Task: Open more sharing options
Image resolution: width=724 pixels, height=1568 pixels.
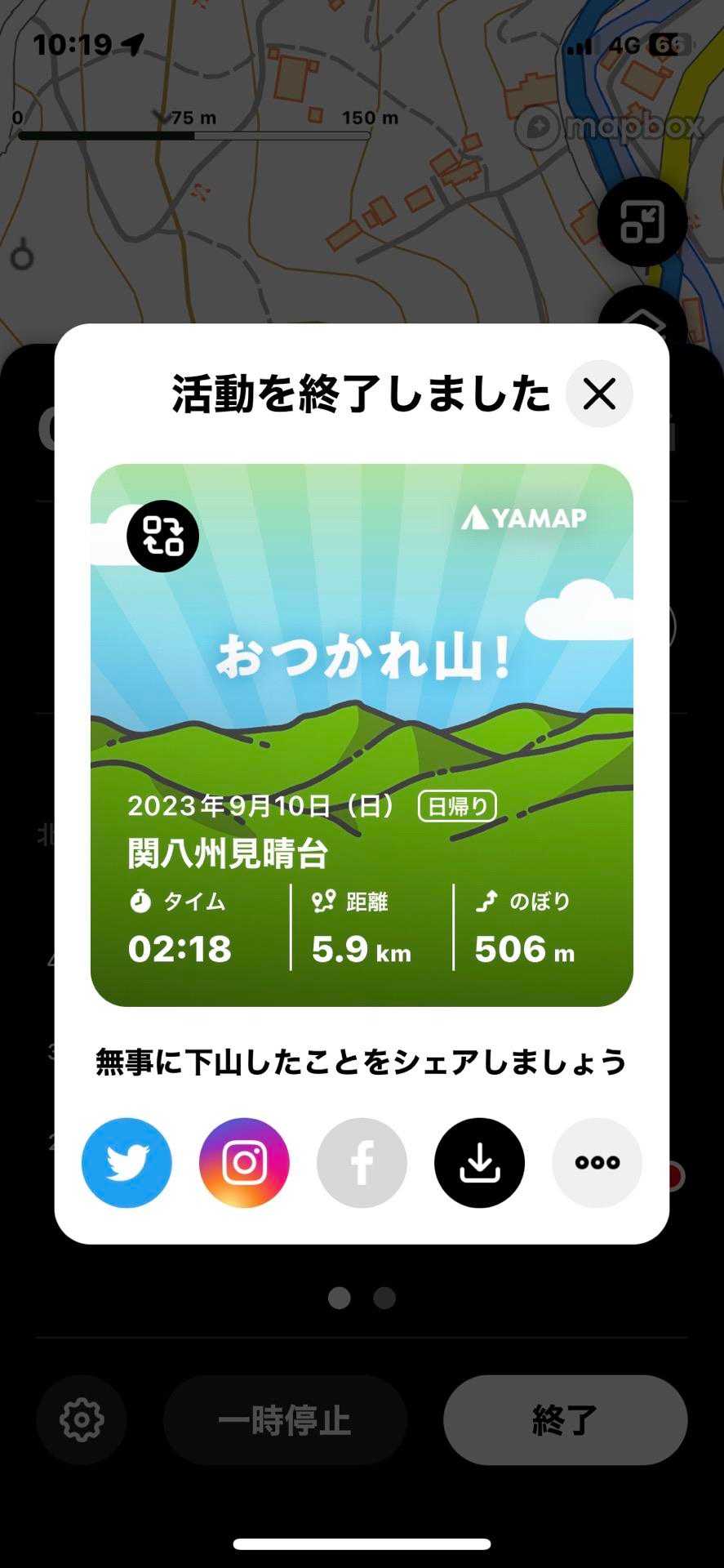Action: point(597,1162)
